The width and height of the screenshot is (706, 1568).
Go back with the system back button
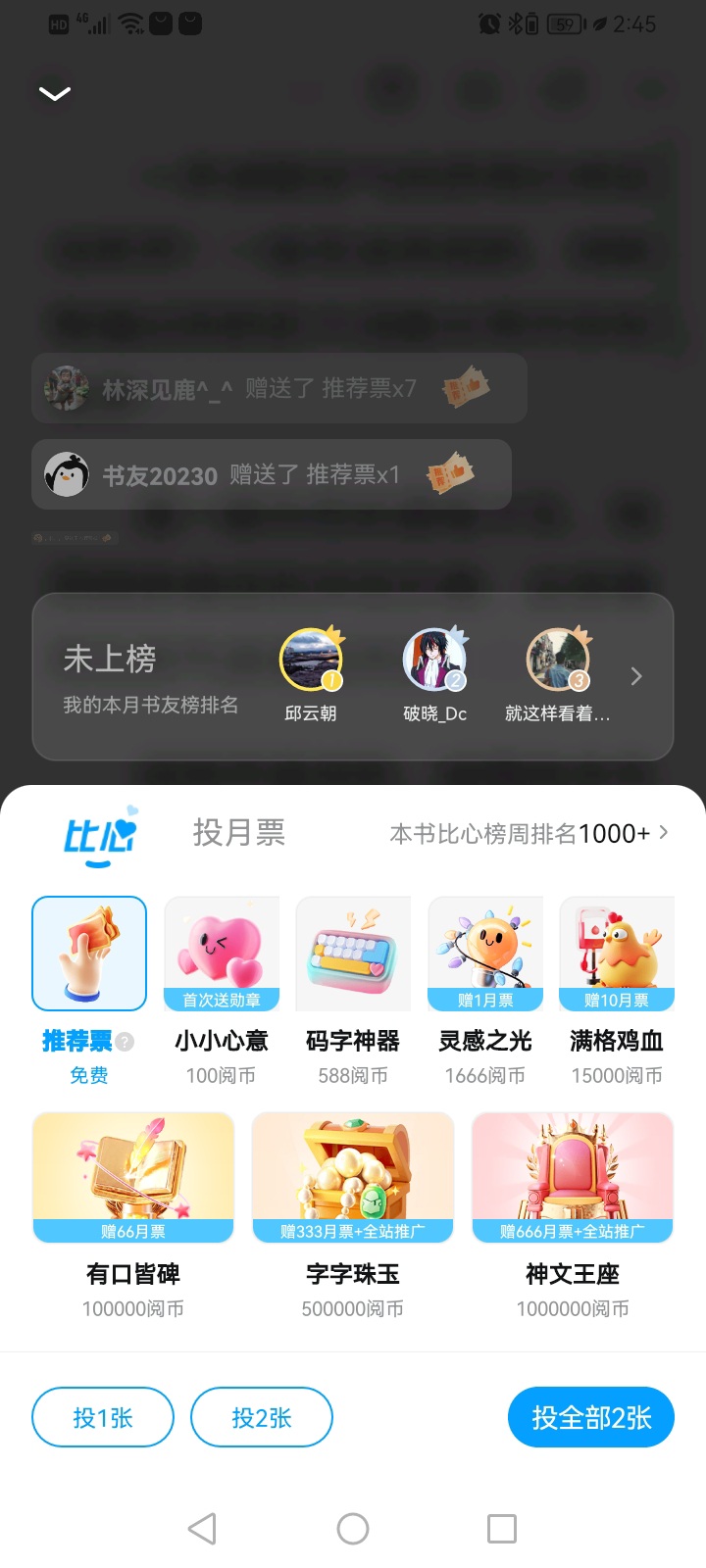point(202,1529)
